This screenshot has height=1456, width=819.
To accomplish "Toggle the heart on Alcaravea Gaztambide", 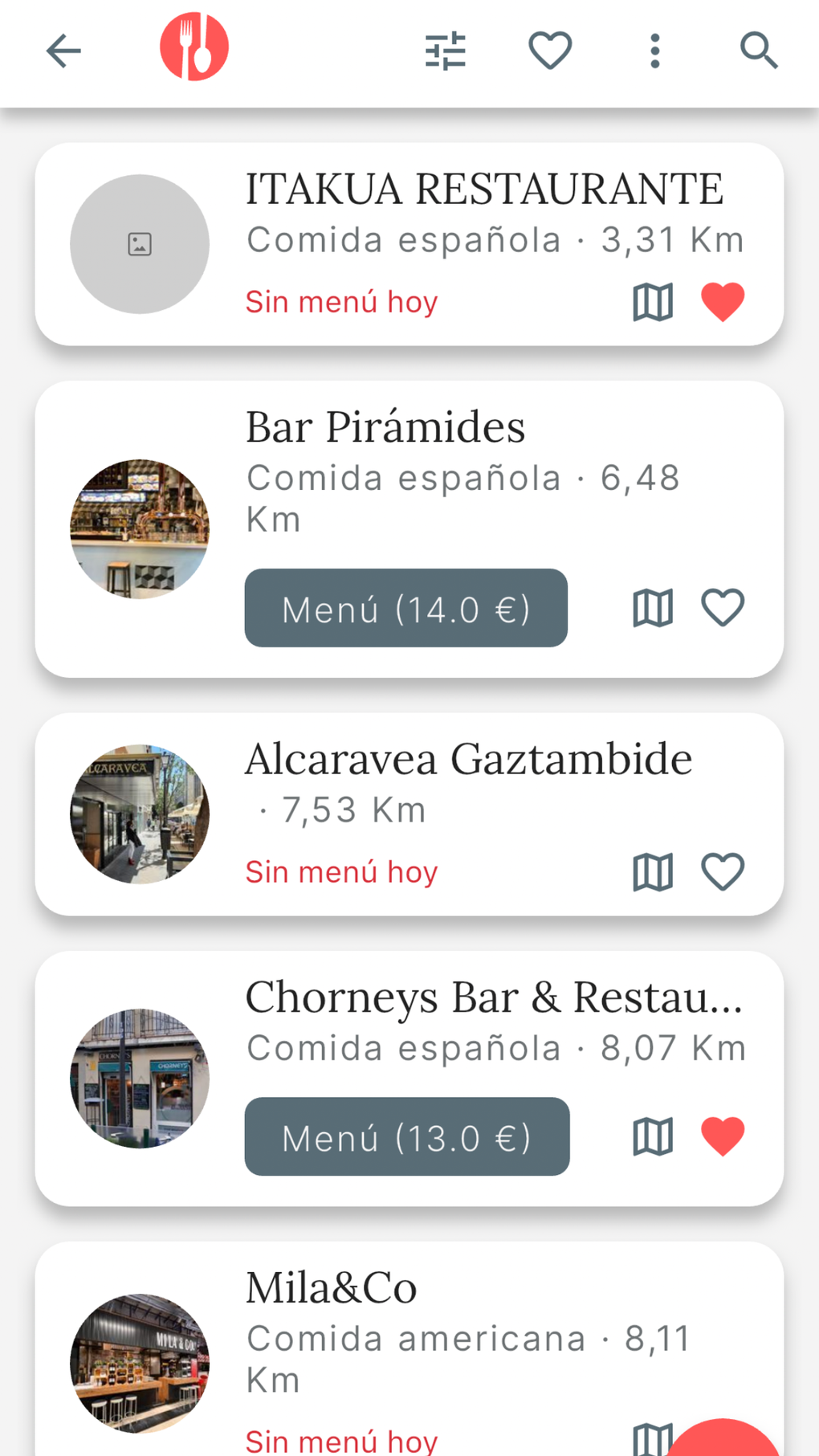I will [x=722, y=870].
